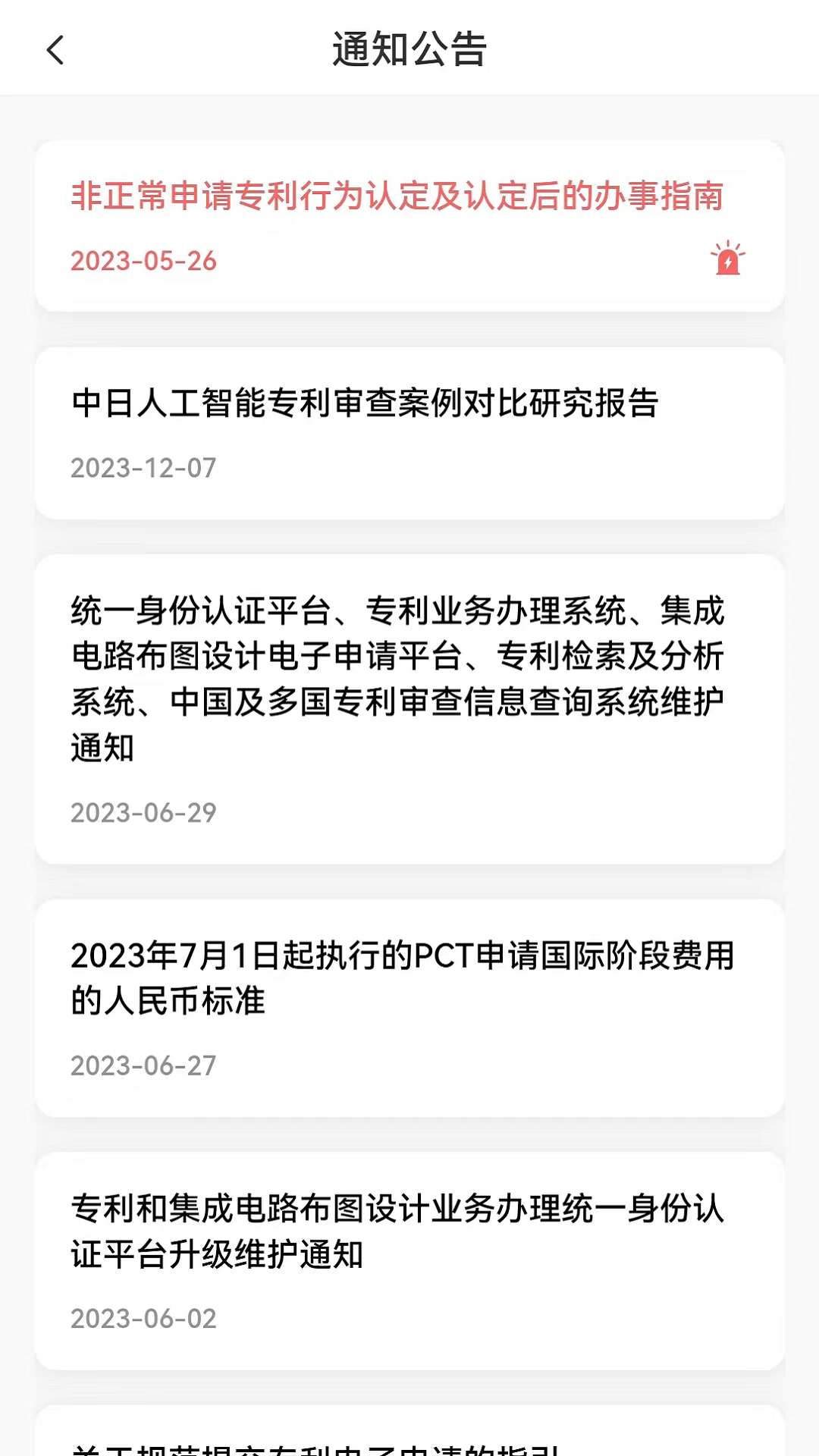The width and height of the screenshot is (819, 1456).
Task: Select the 2023-06-29 date under the maintenance notice
Action: click(x=143, y=813)
